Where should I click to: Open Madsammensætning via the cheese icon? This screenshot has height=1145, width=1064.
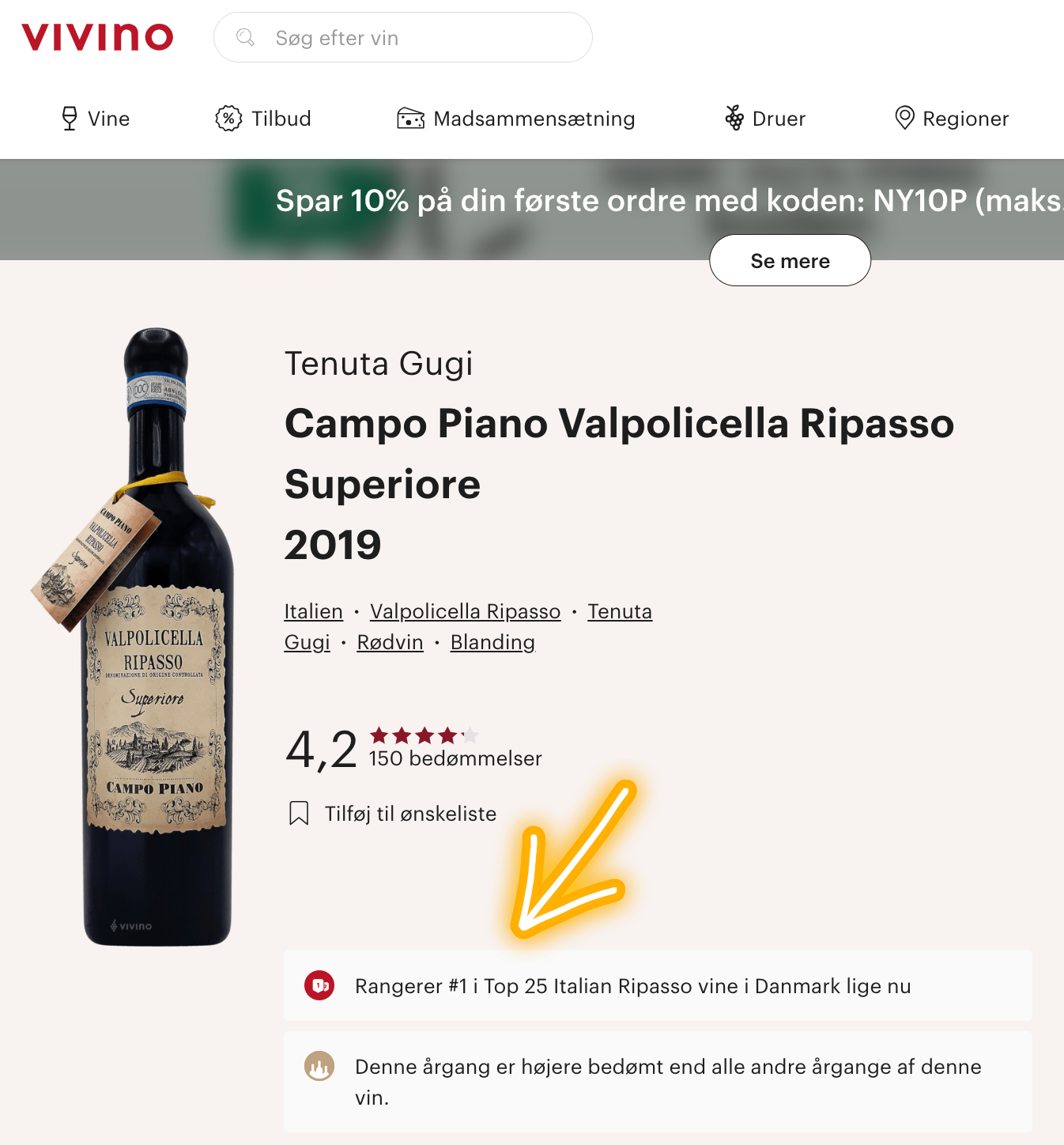(409, 118)
